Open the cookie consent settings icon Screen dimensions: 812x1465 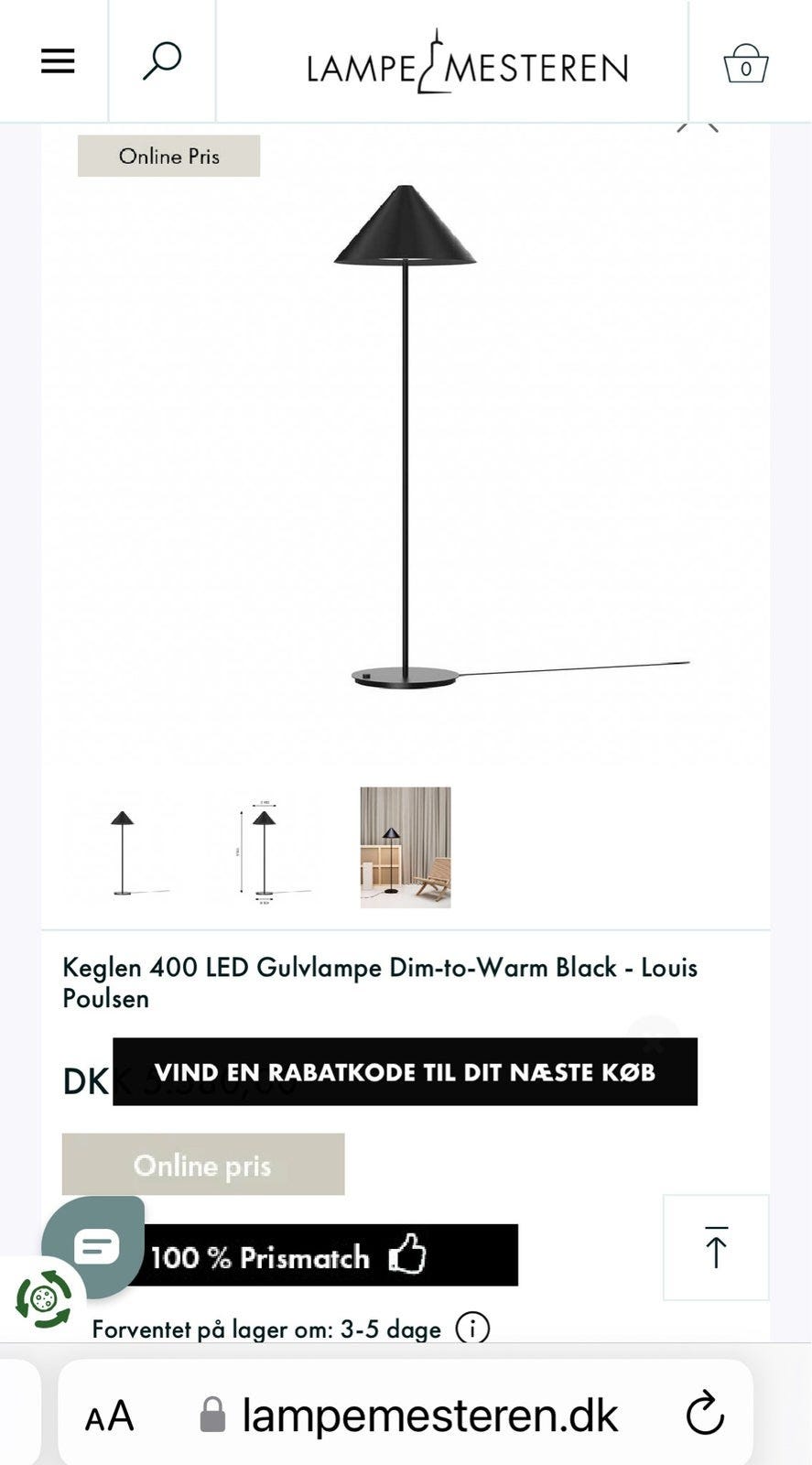tap(44, 1297)
